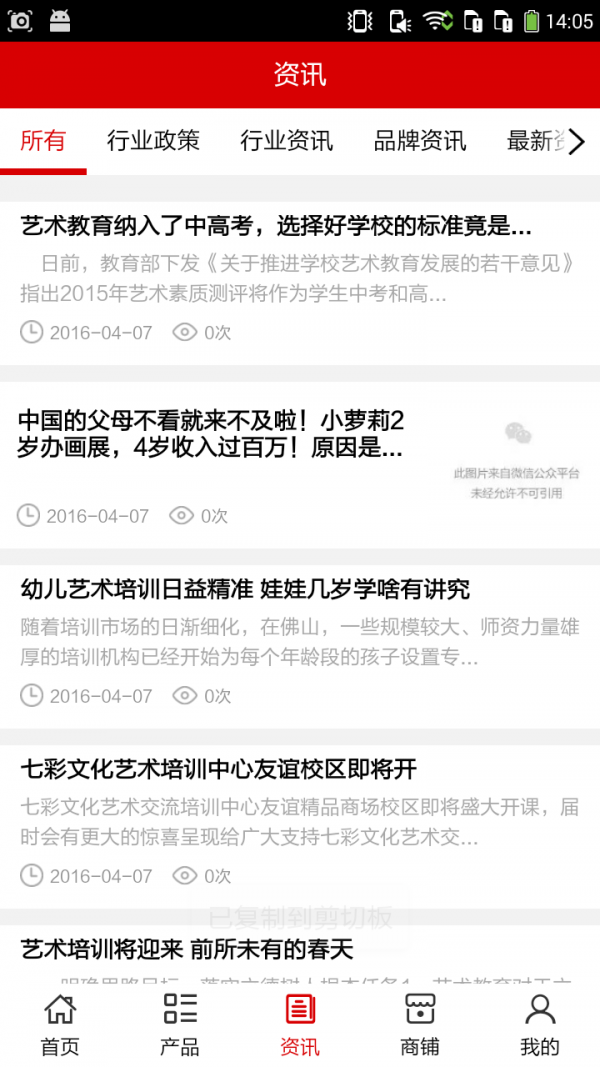Switch to the 品牌资讯 tab
Screen dimensions: 600x1067
(420, 141)
